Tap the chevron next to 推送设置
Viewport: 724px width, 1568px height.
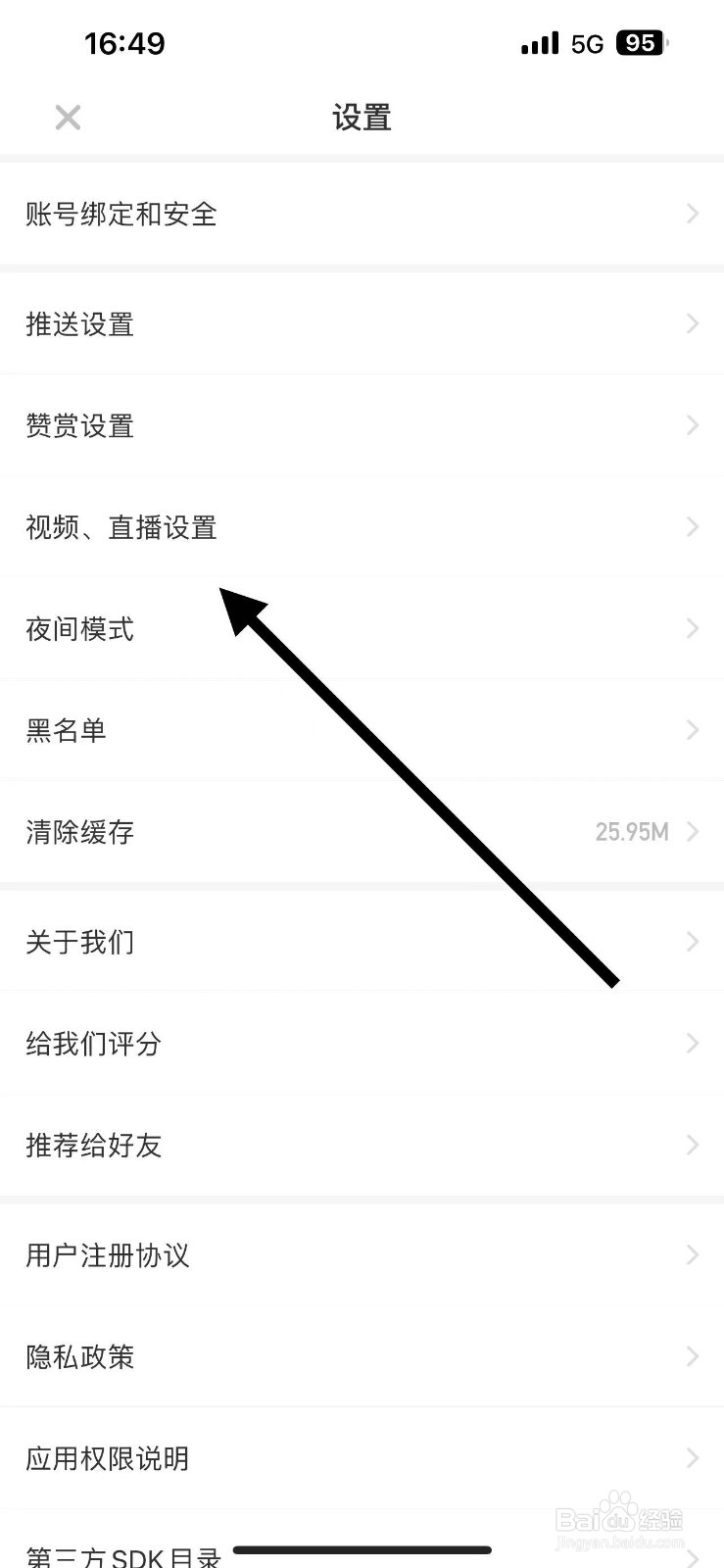[x=693, y=323]
